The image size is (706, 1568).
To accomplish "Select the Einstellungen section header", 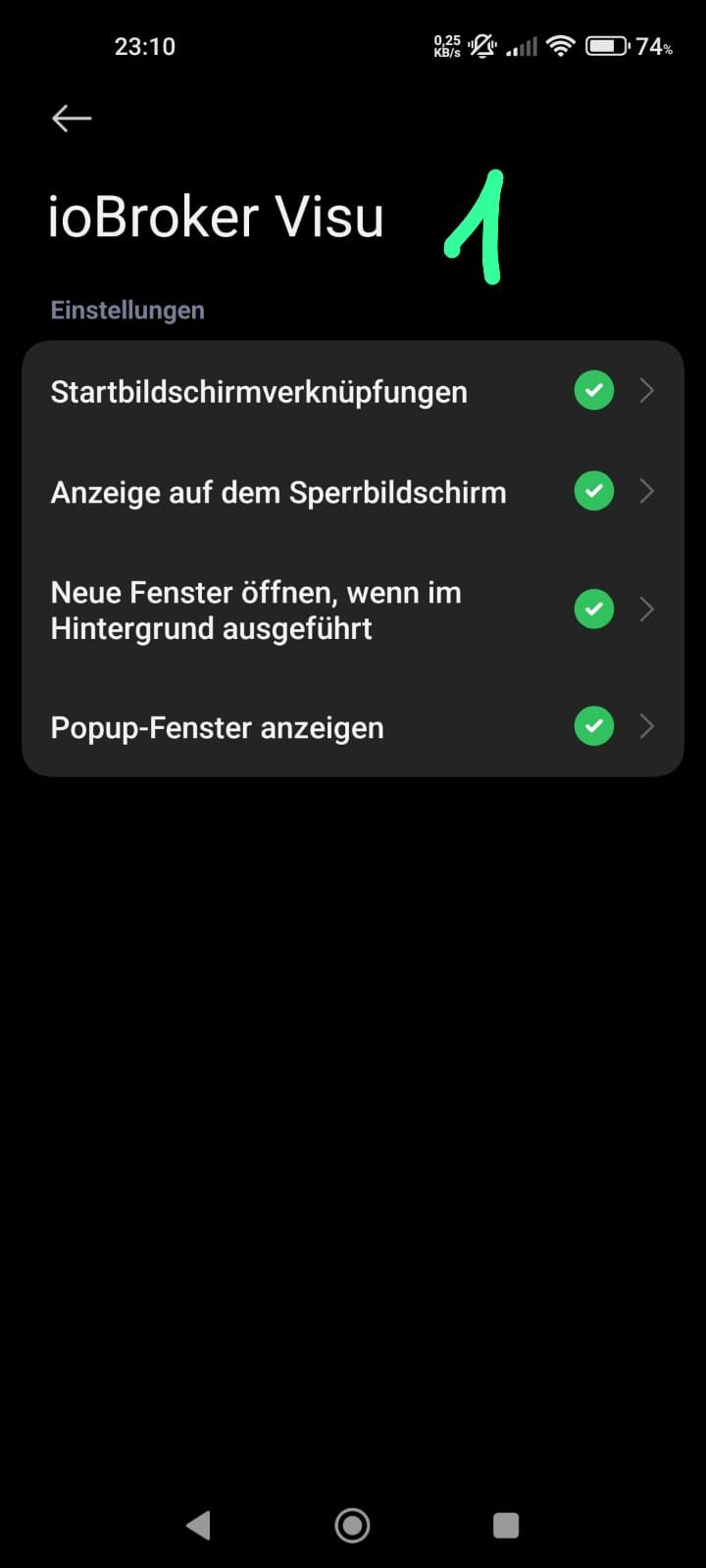I will [127, 310].
